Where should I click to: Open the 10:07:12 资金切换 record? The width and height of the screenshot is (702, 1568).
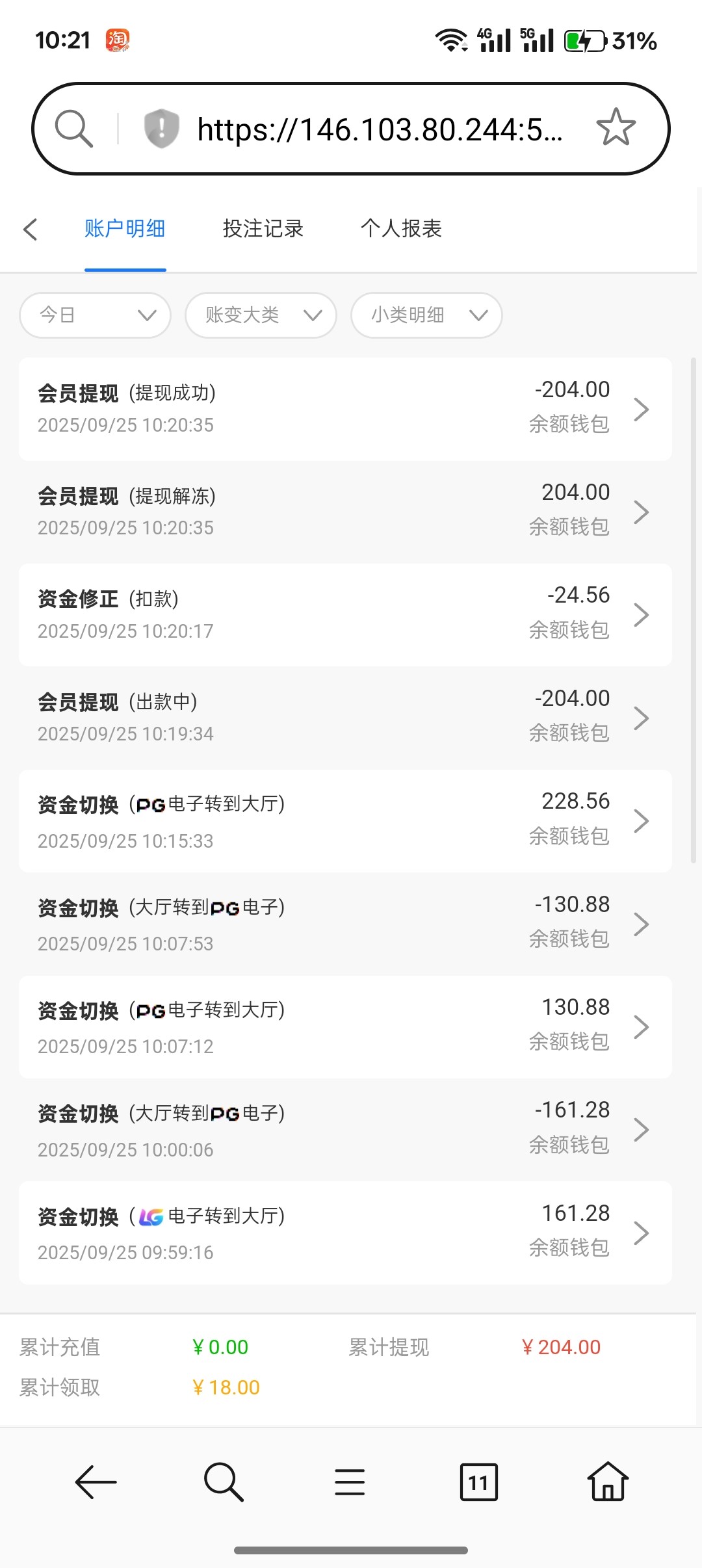point(344,1027)
